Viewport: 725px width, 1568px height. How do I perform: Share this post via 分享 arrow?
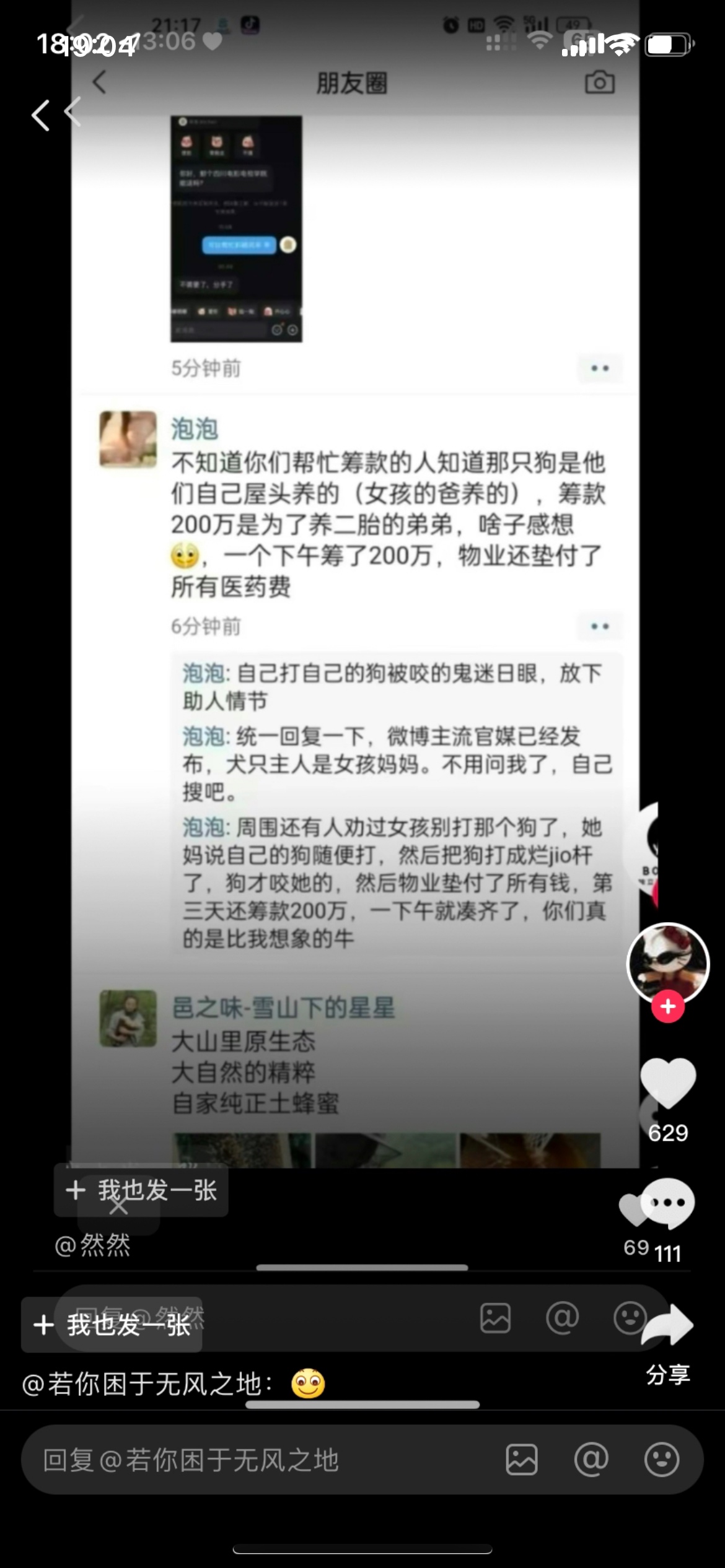click(667, 1325)
